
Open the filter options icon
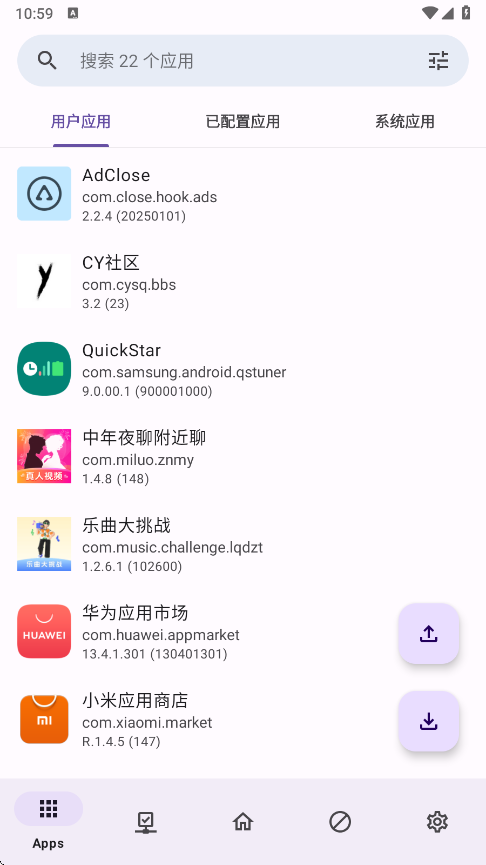tap(439, 61)
